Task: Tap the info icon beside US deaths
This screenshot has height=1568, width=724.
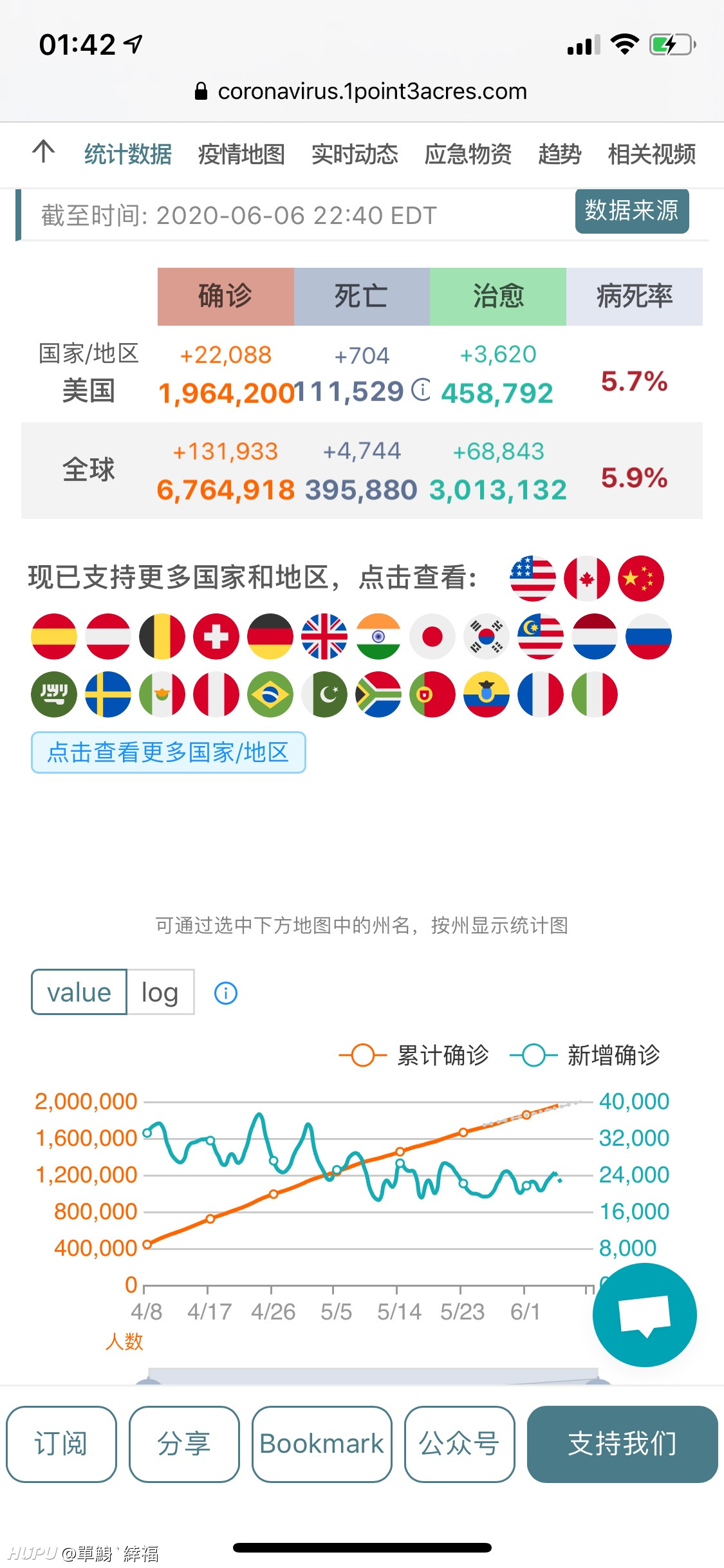Action: click(421, 389)
